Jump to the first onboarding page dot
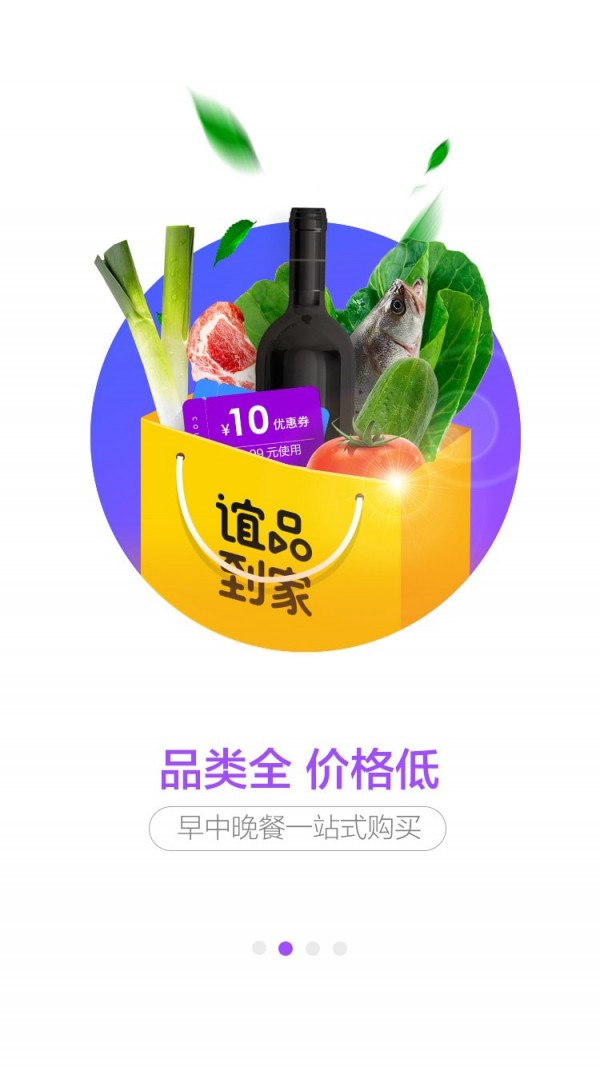 tap(259, 948)
